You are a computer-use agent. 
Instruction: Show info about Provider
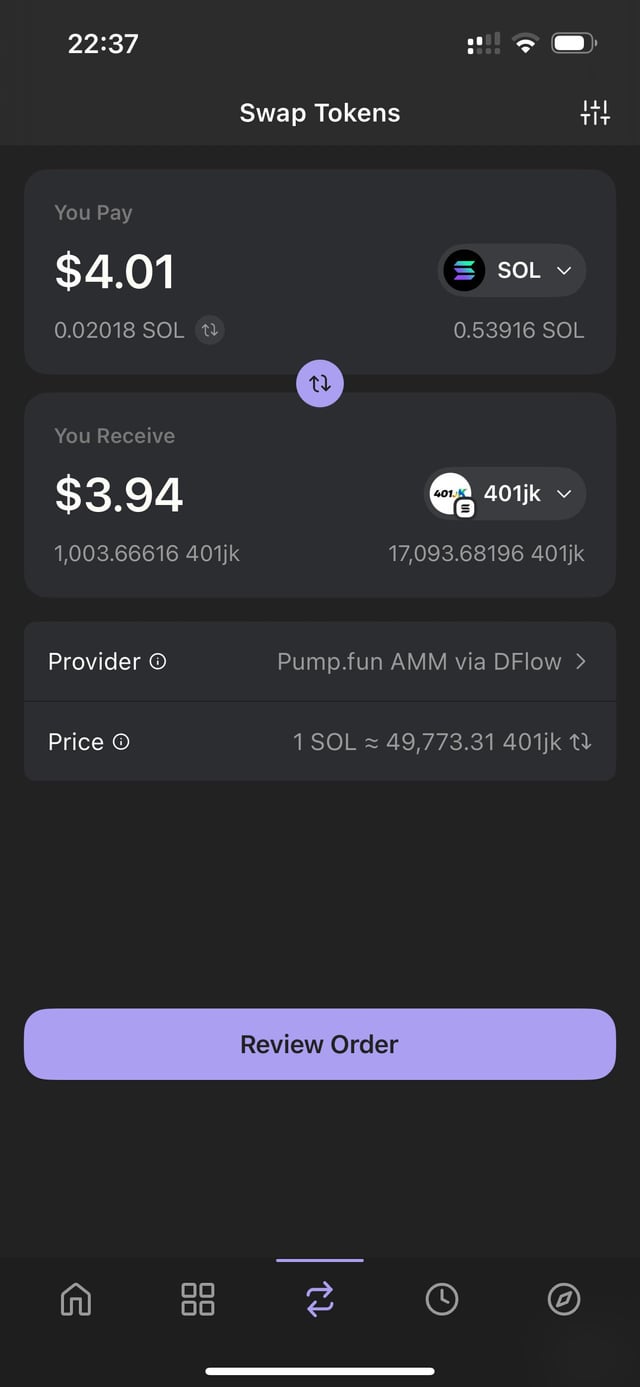click(158, 661)
